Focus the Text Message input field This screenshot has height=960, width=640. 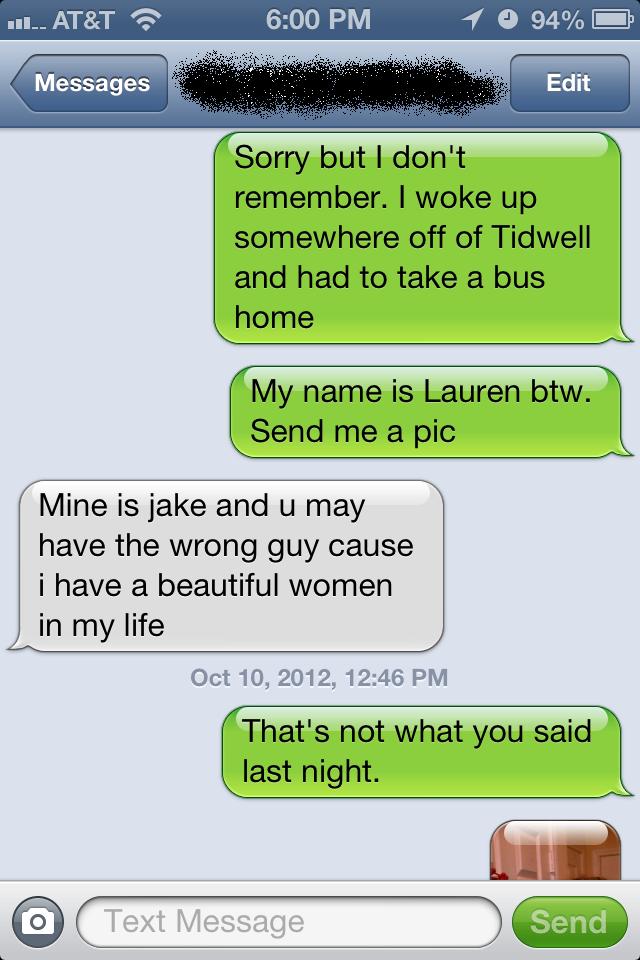coord(288,921)
